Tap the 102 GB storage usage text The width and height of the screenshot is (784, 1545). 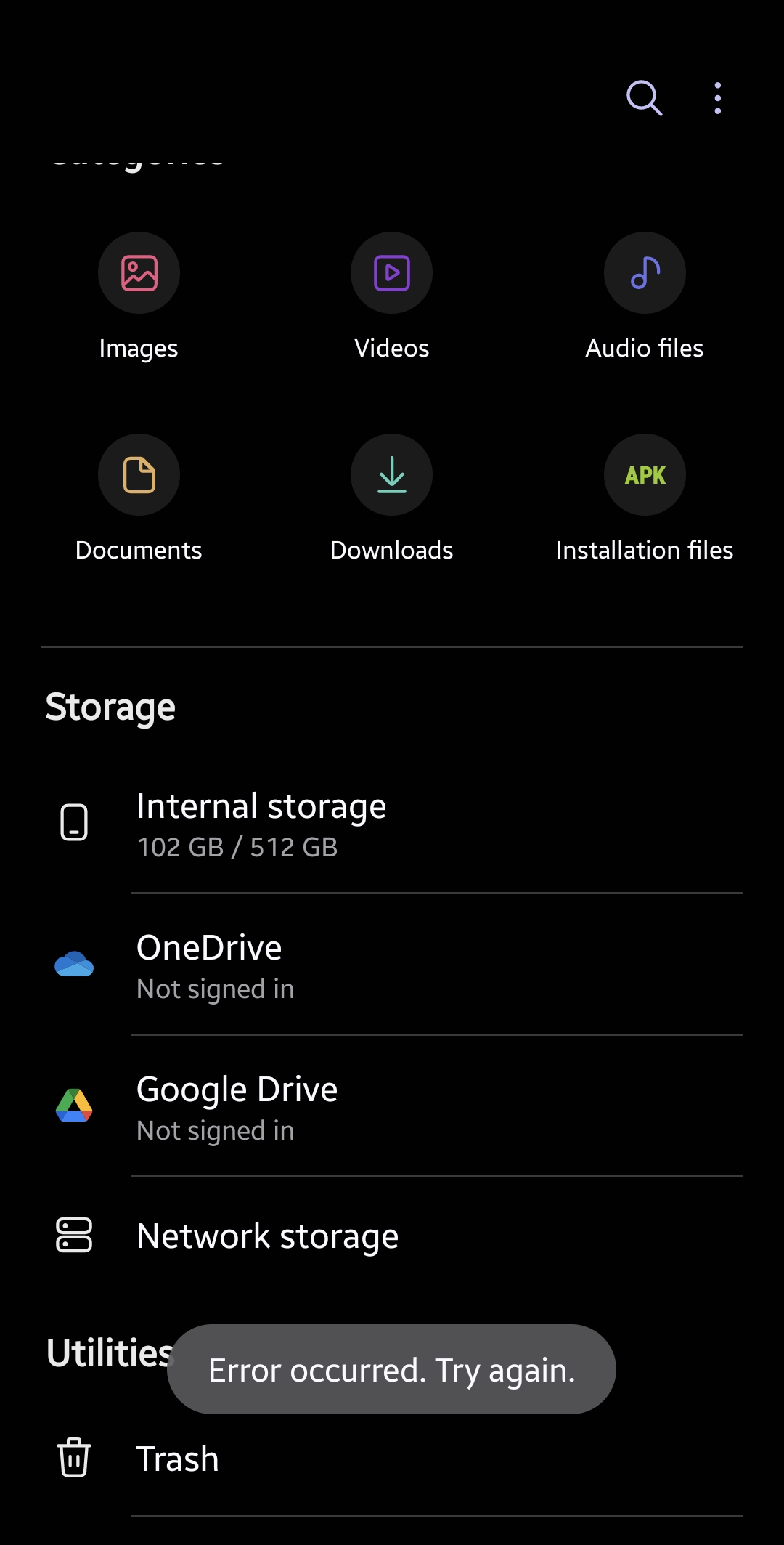click(237, 847)
